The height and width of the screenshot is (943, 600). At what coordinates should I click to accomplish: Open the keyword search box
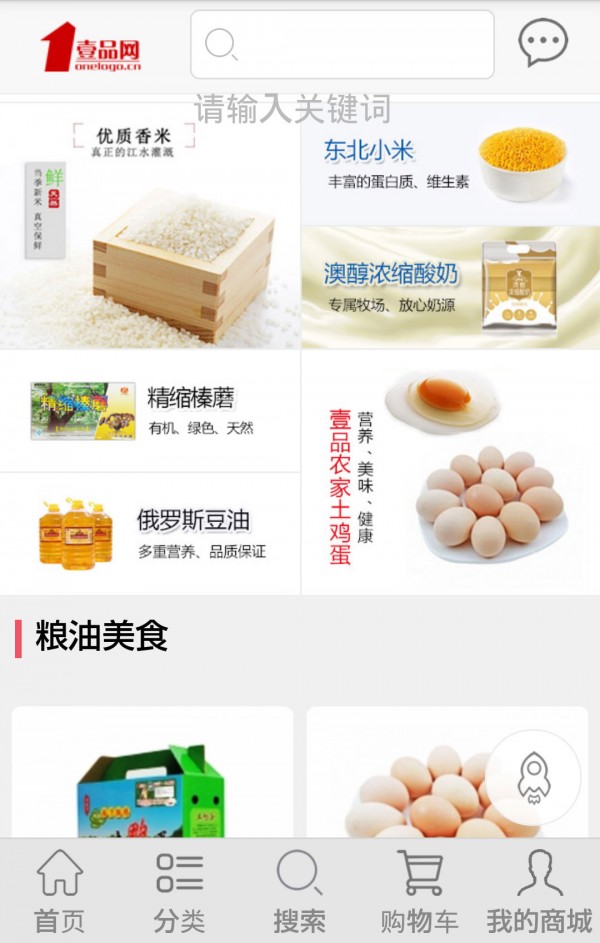(x=342, y=44)
